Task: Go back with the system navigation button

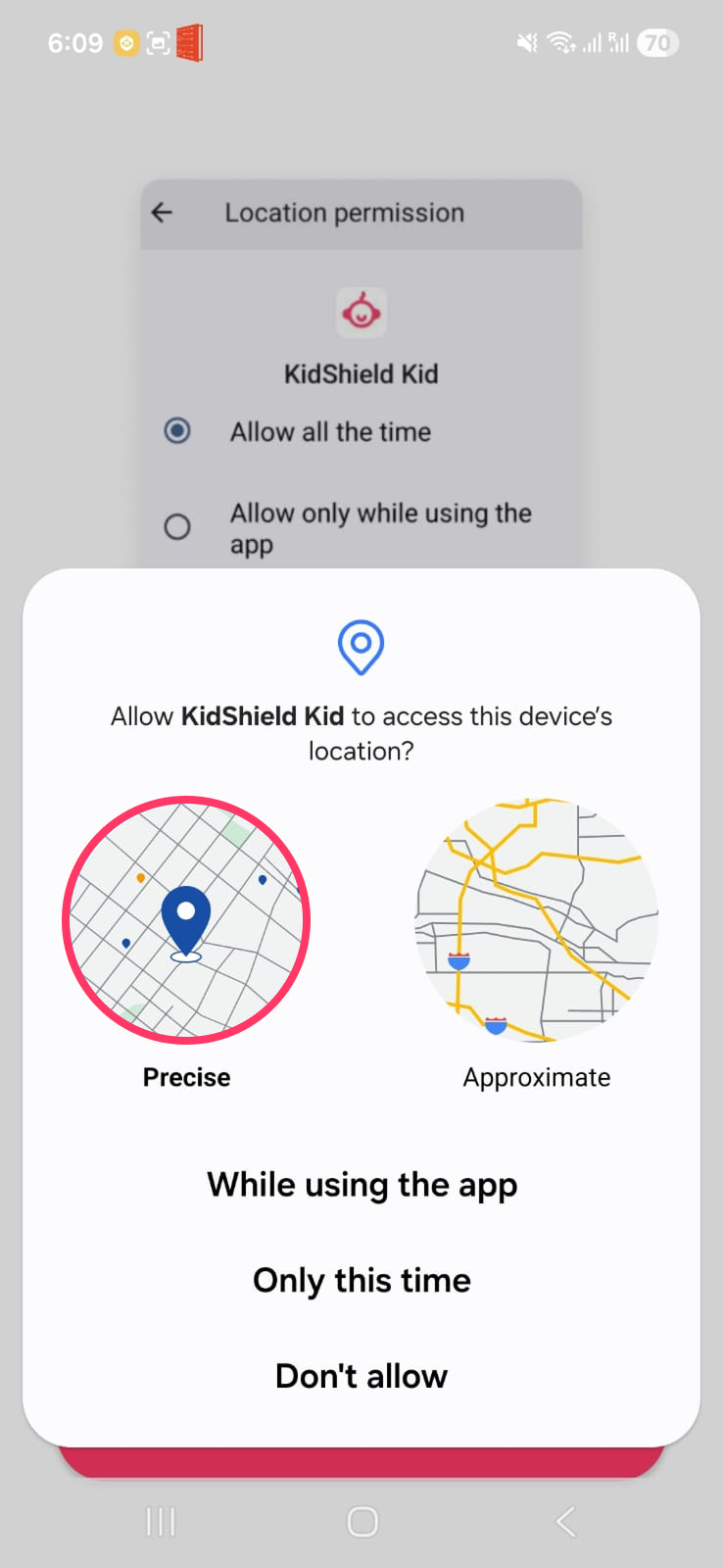Action: [565, 1522]
